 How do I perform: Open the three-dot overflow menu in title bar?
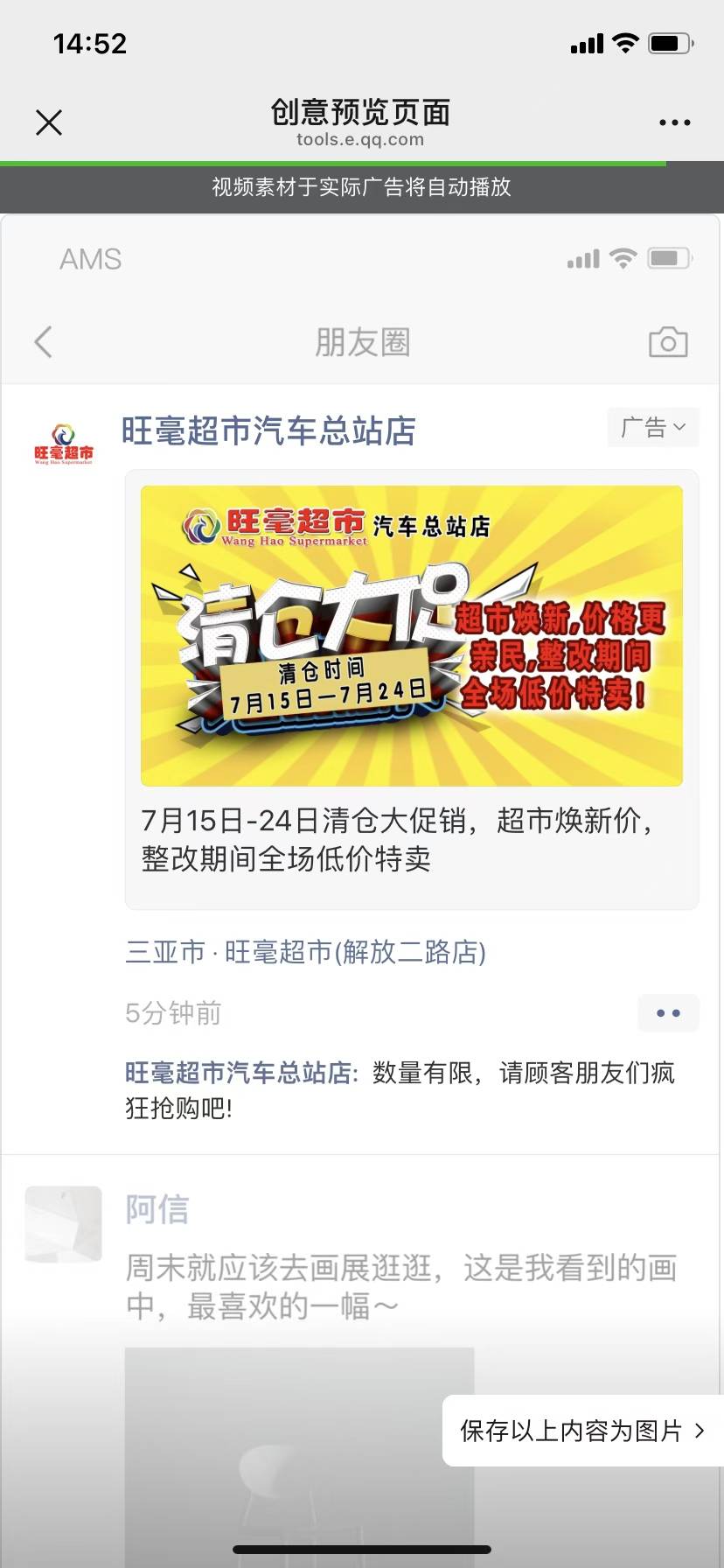[674, 122]
